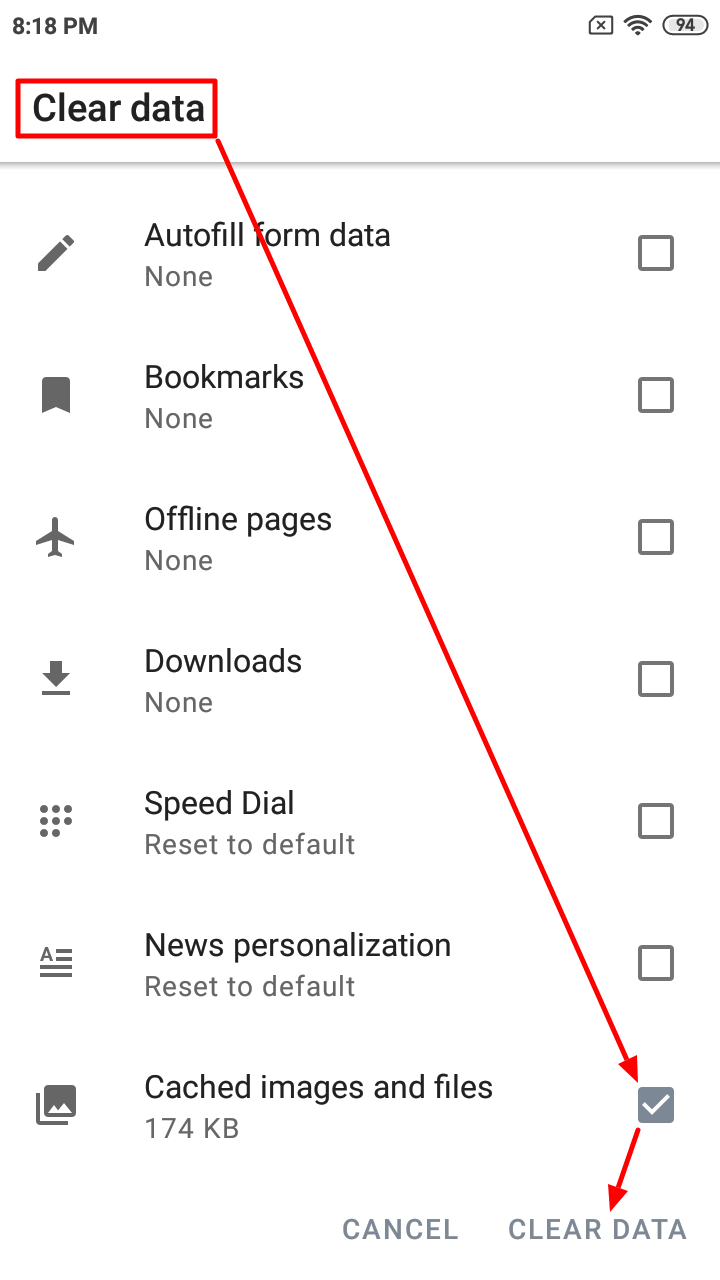Uncheck Cached images and files
This screenshot has height=1280, width=720.
coord(656,1106)
